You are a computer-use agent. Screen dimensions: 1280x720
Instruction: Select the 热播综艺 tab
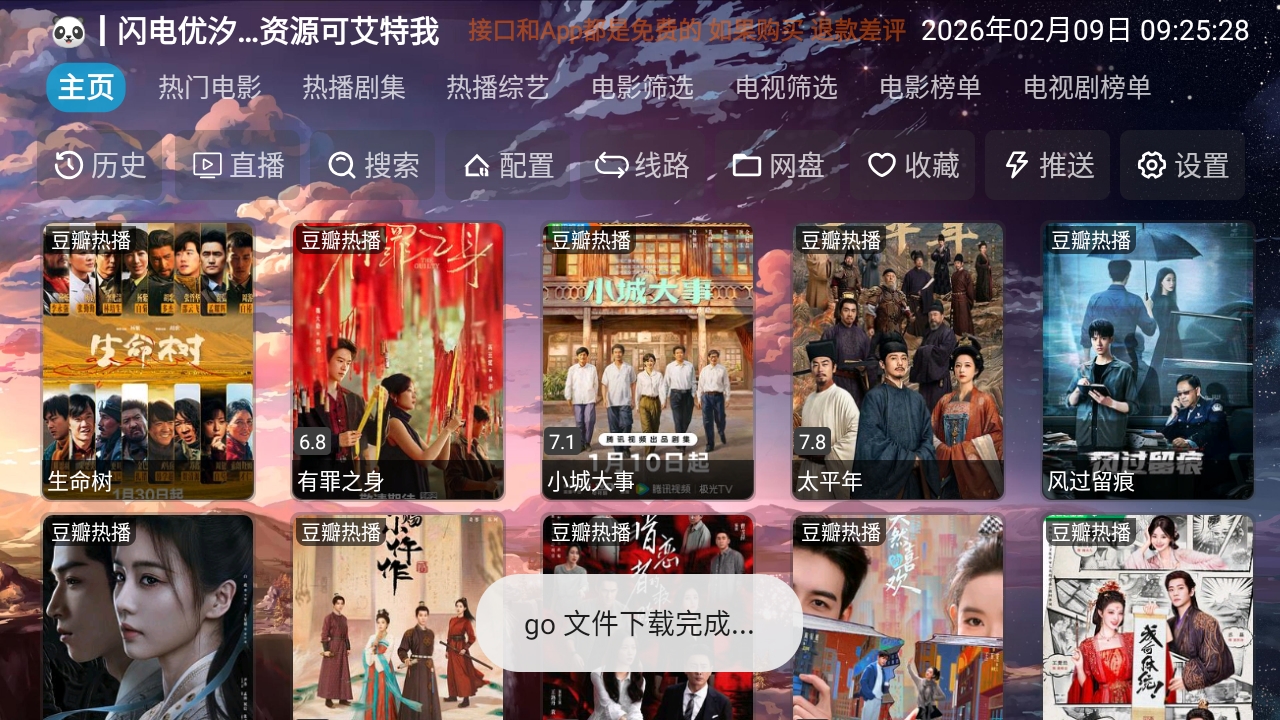498,88
